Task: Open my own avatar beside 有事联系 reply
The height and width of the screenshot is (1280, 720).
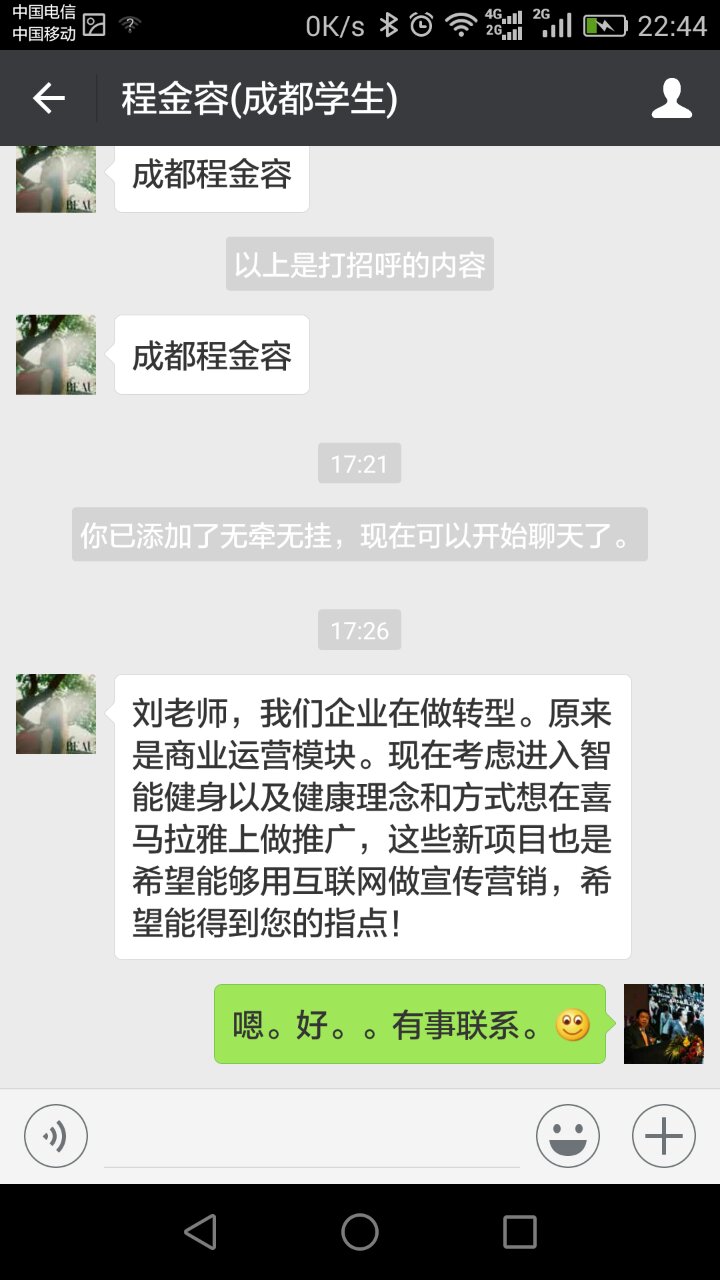Action: (x=663, y=1024)
